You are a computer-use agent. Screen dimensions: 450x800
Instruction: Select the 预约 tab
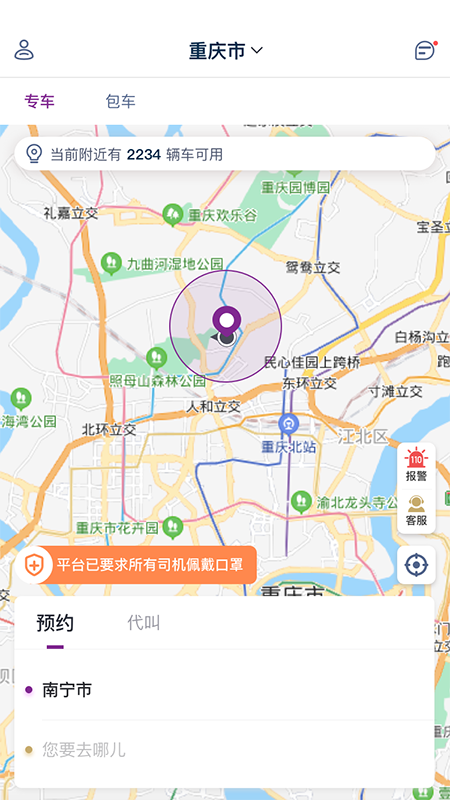55,623
